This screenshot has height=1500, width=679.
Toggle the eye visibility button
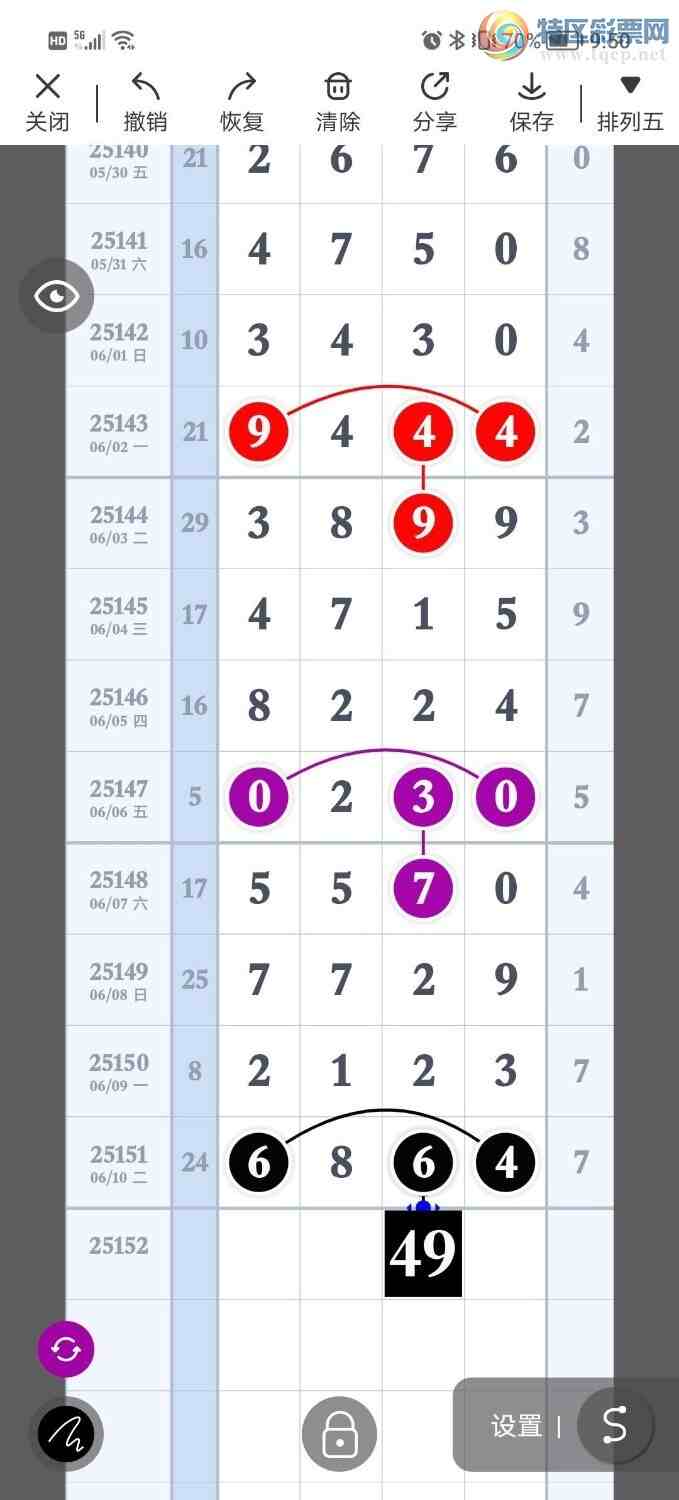point(57,296)
